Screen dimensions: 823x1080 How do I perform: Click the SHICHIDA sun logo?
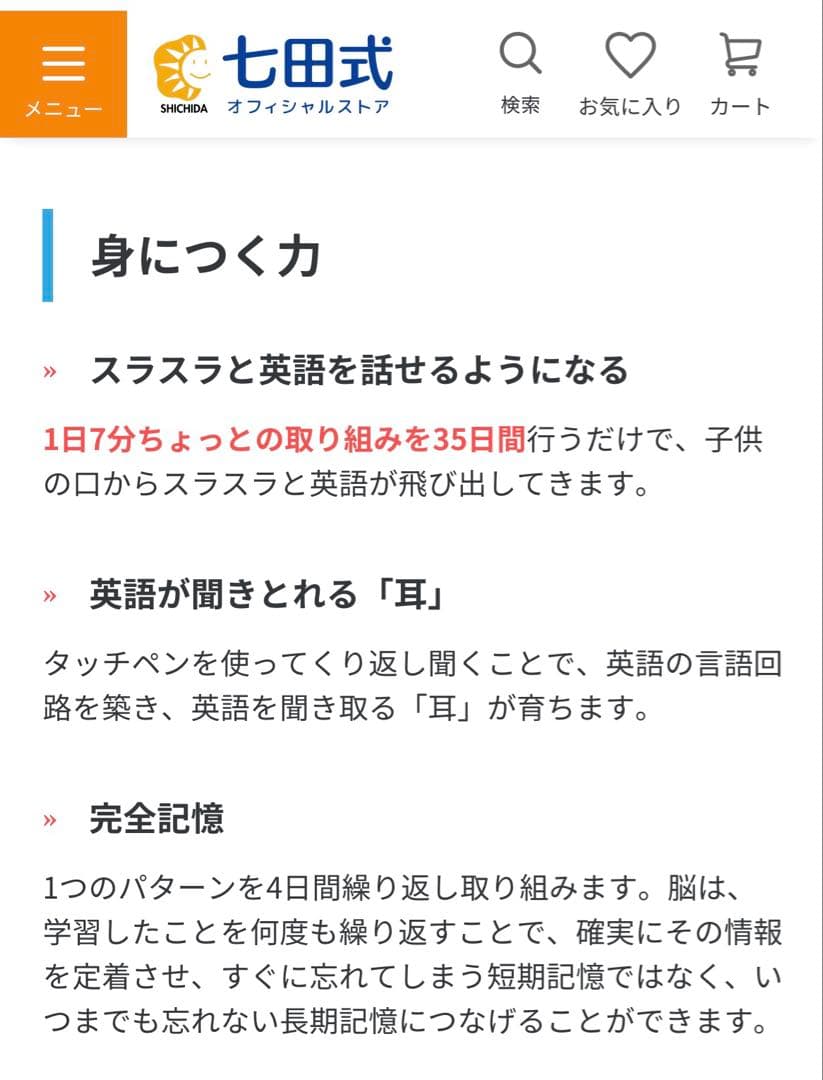(180, 65)
